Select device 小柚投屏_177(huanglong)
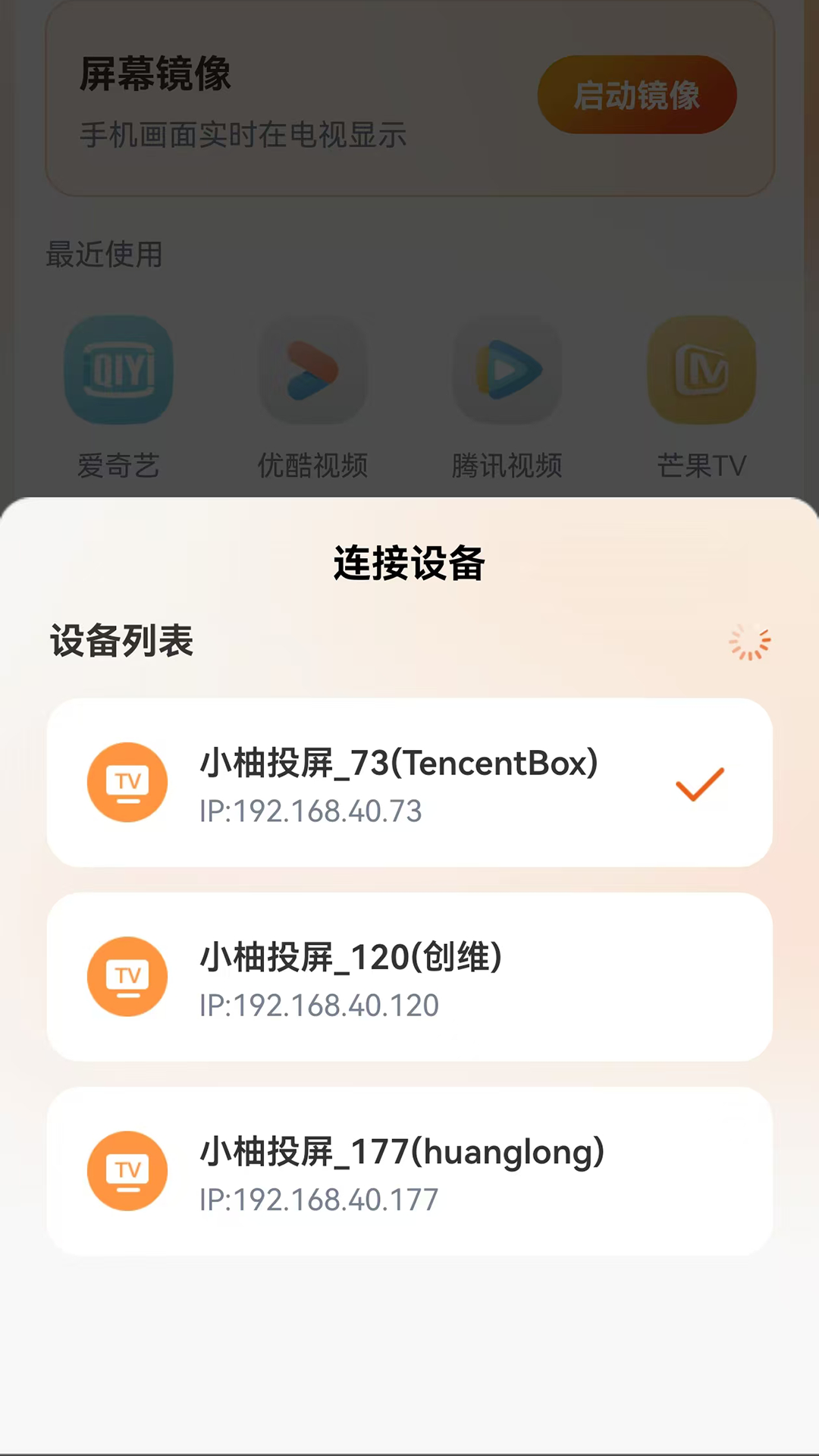819x1456 pixels. (x=409, y=1171)
